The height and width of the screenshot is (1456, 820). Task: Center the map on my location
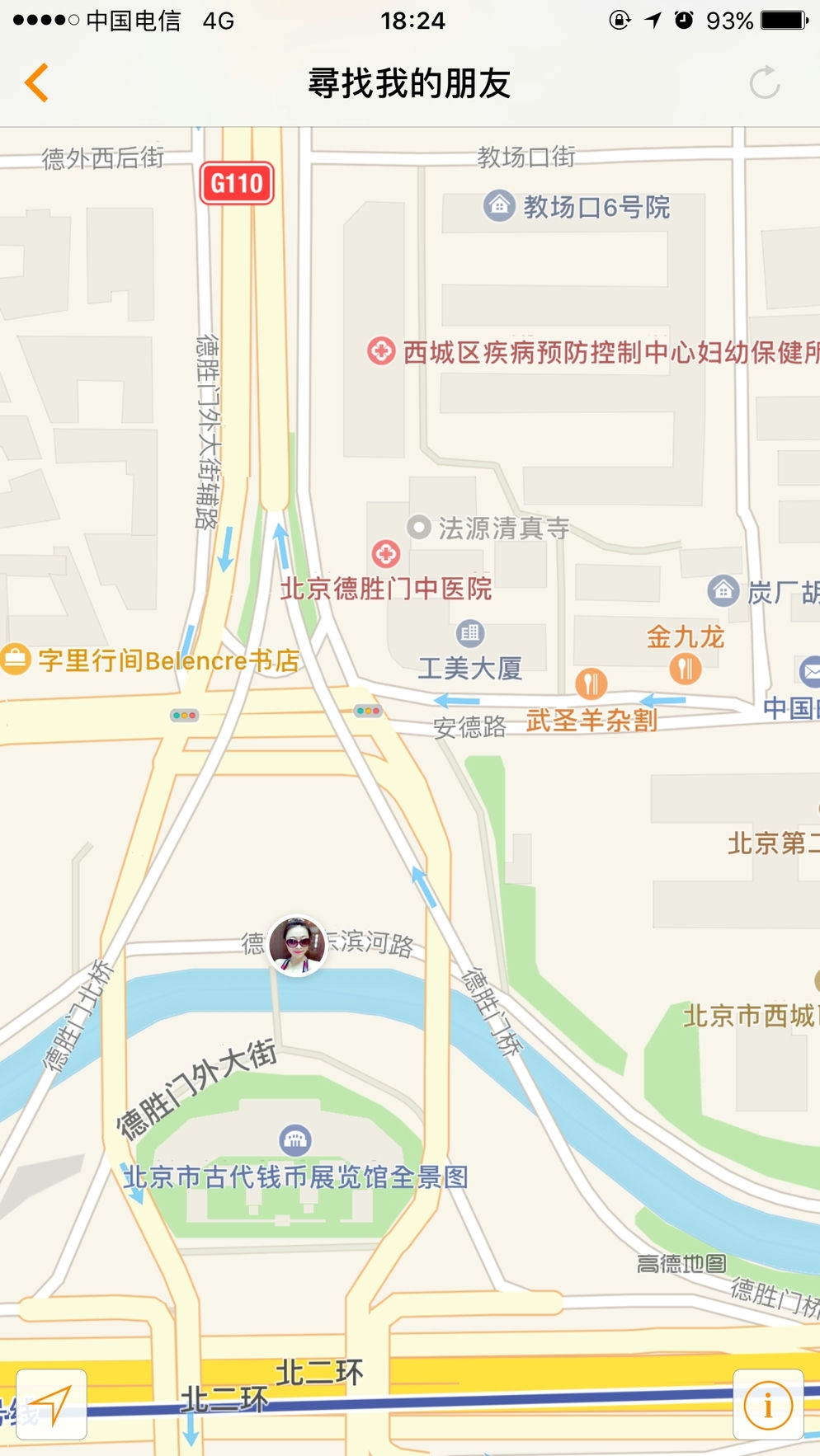tap(51, 1404)
